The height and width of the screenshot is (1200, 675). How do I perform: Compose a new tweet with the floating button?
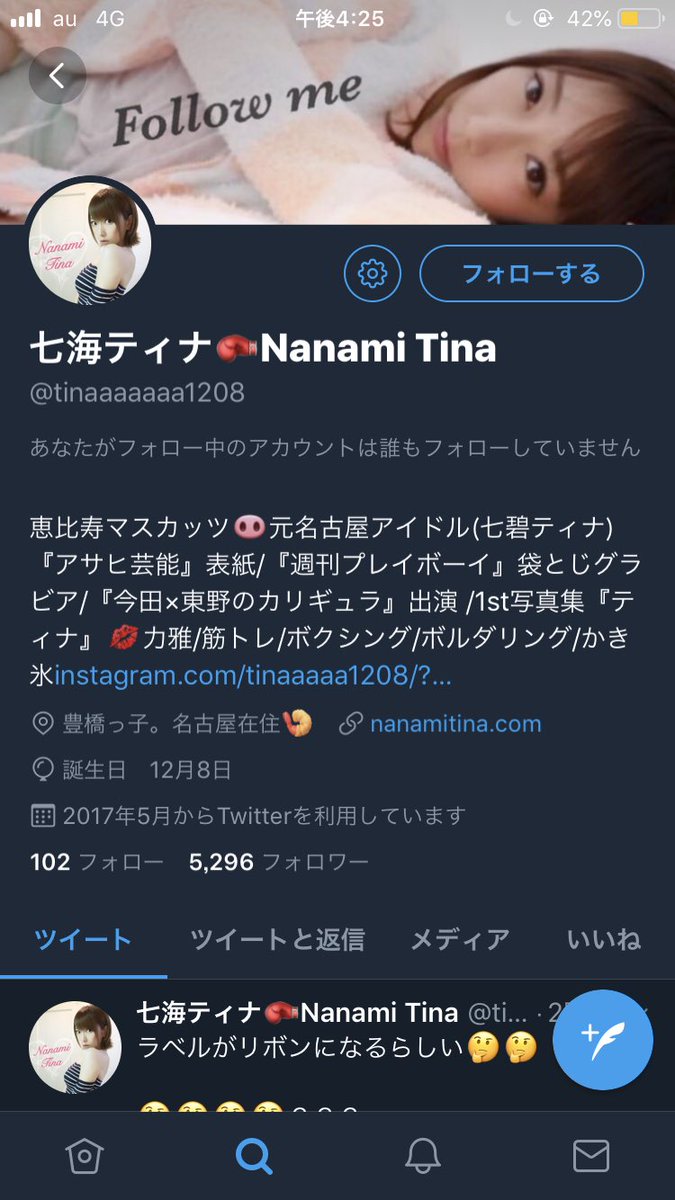click(602, 1040)
